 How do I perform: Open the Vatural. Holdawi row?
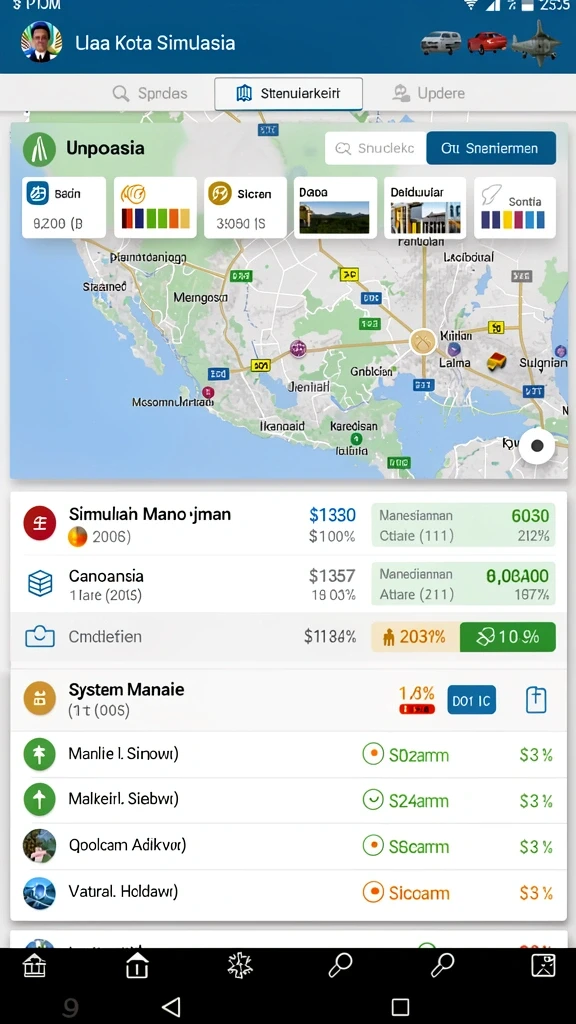[288, 892]
